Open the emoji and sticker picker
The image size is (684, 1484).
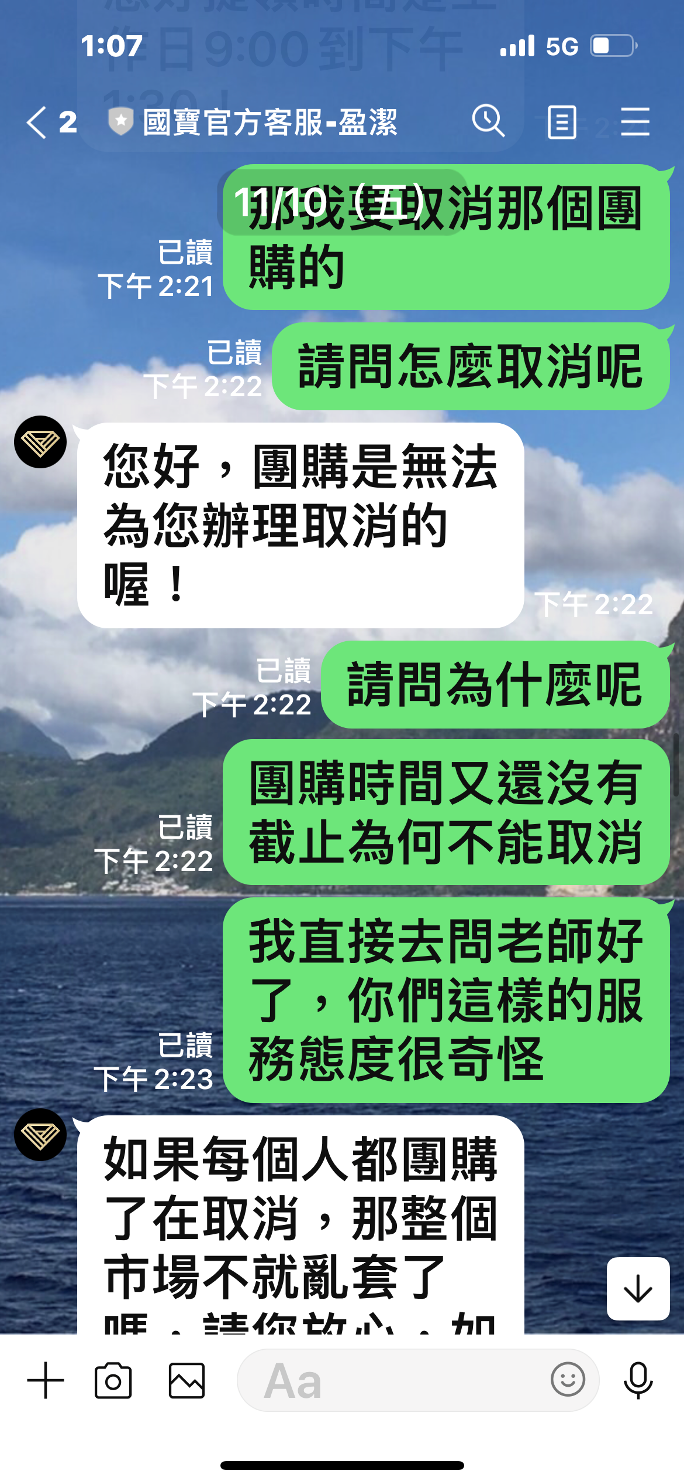click(568, 1381)
